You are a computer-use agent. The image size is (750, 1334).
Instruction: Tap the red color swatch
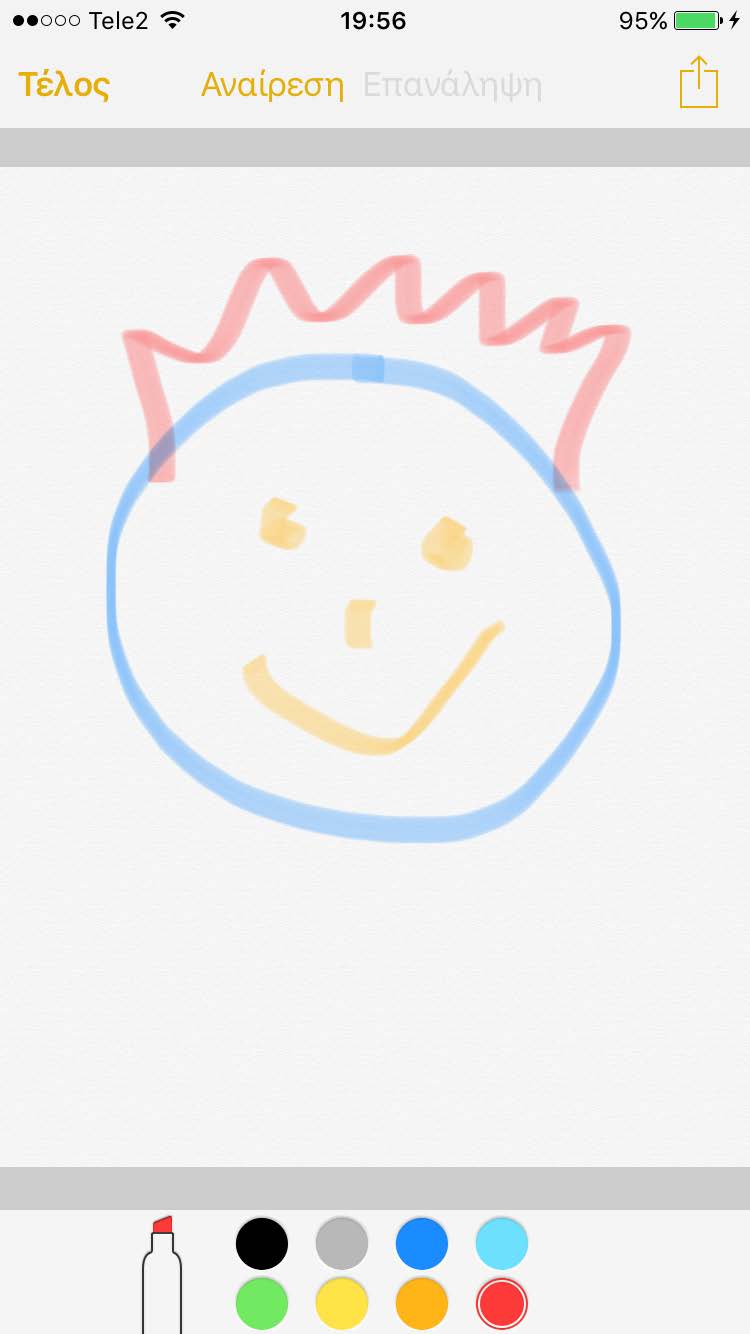pyautogui.click(x=502, y=1304)
